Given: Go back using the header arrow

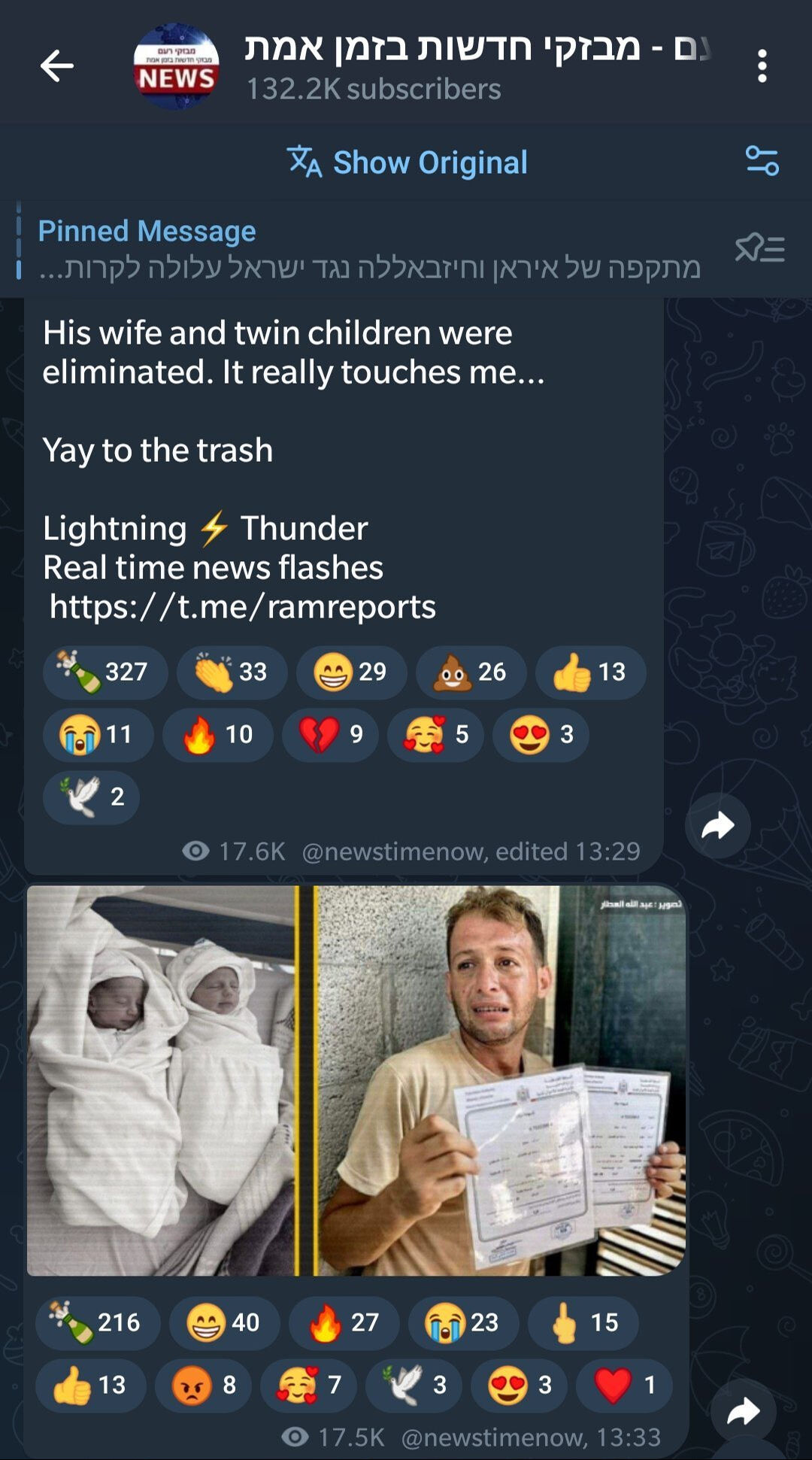Looking at the screenshot, I should [x=56, y=66].
